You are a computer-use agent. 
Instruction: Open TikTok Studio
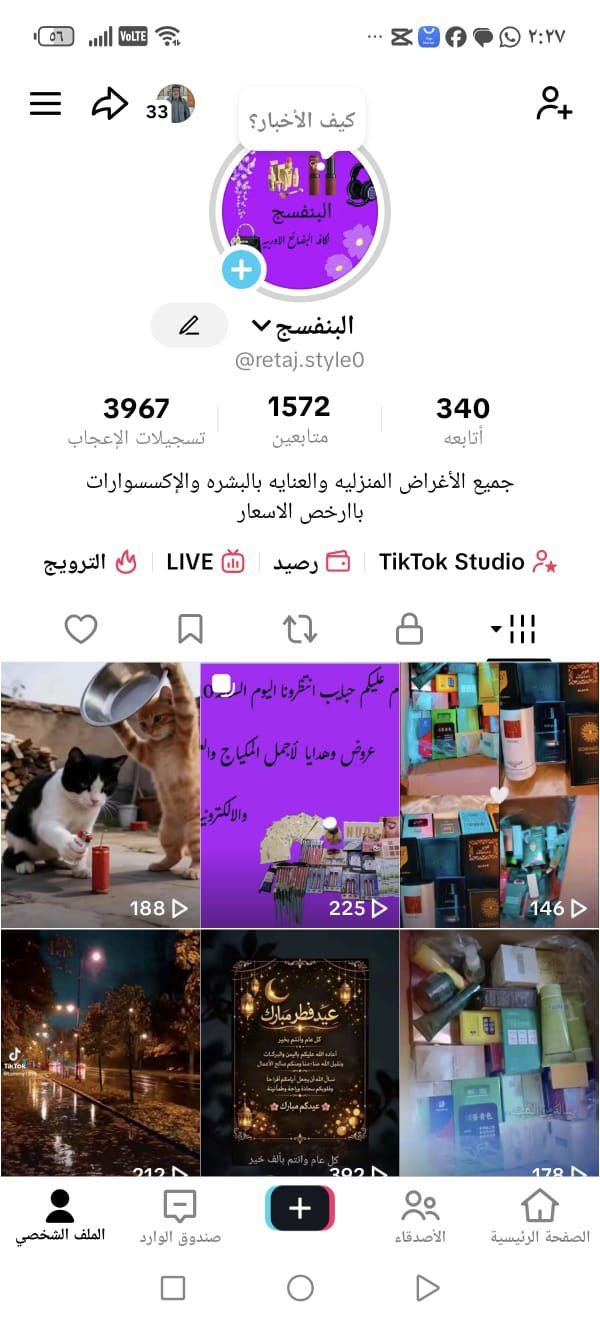point(467,562)
